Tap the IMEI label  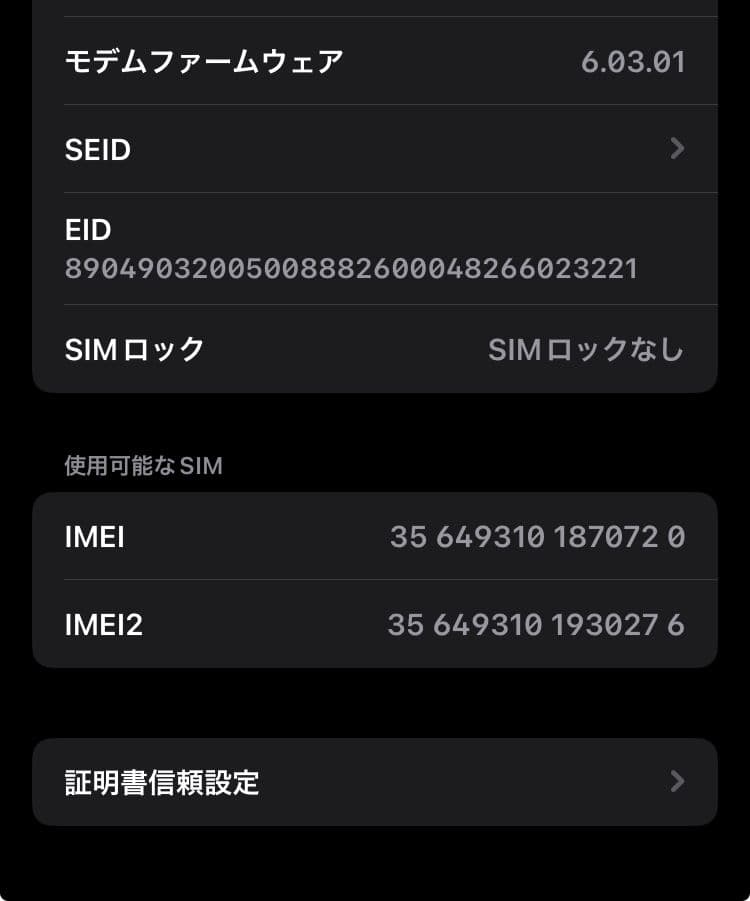(x=95, y=537)
